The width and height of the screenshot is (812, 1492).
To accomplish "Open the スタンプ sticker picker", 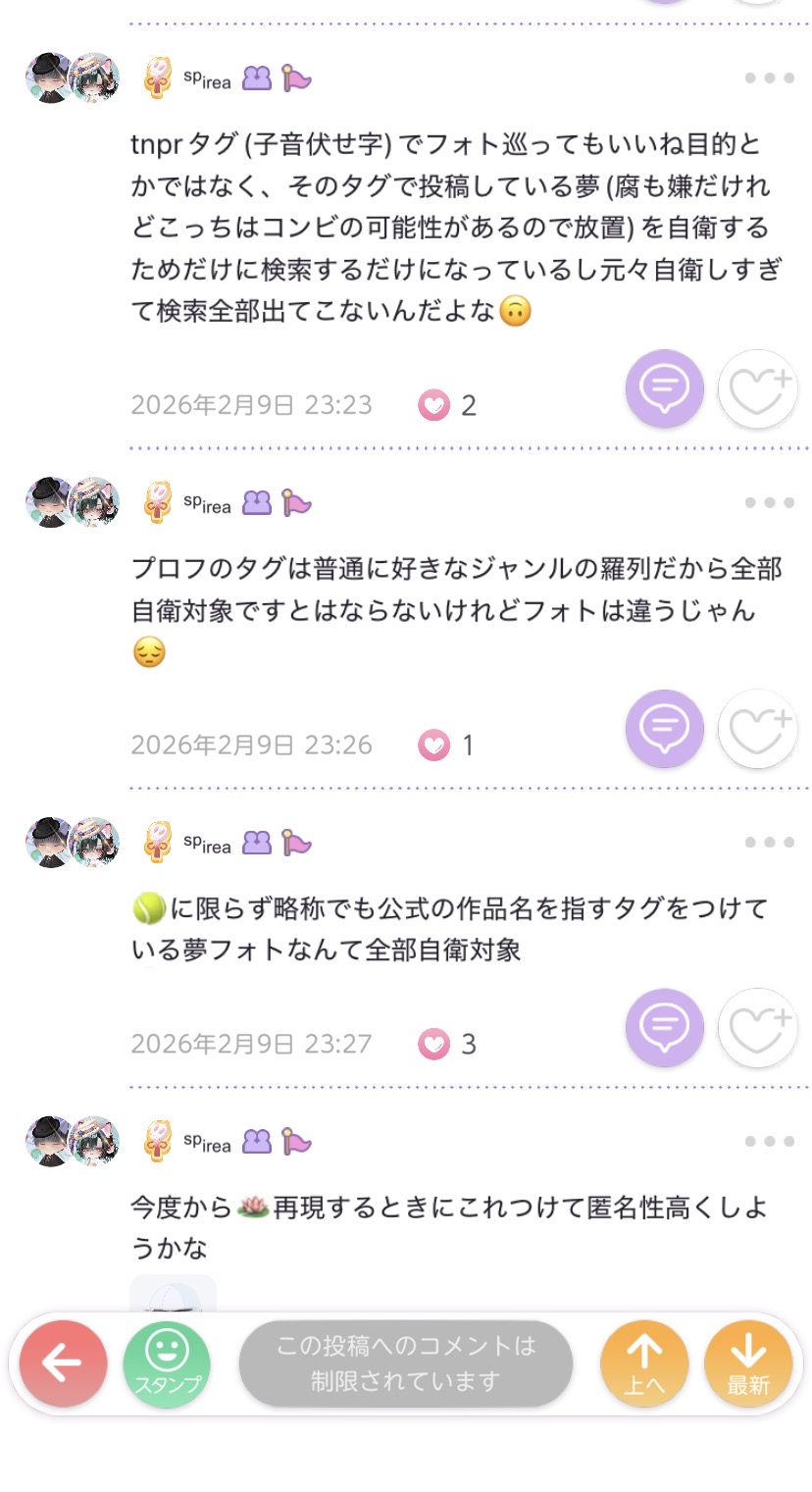I will pos(167,1363).
